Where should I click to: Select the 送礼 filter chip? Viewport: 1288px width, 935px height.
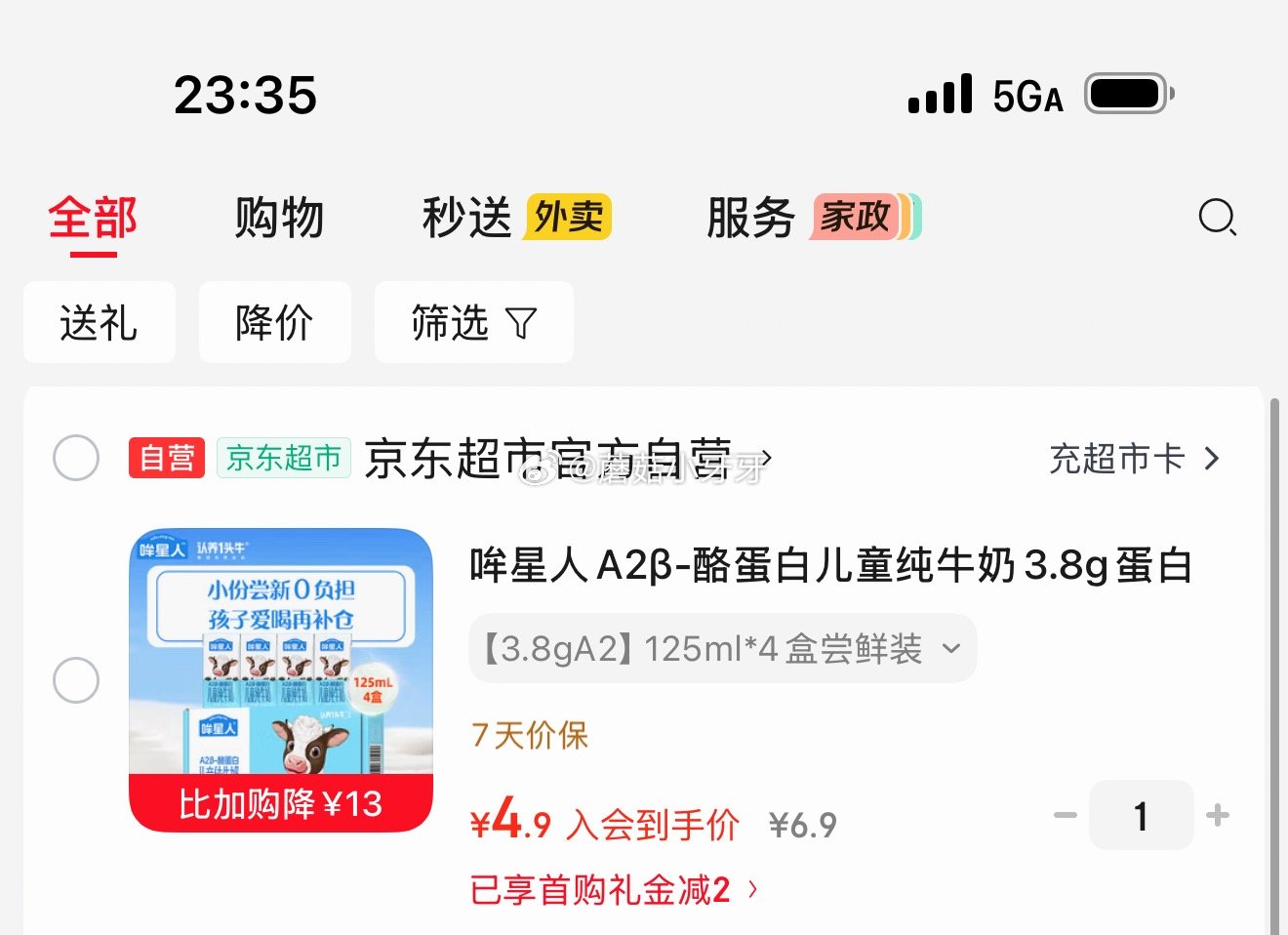(99, 323)
